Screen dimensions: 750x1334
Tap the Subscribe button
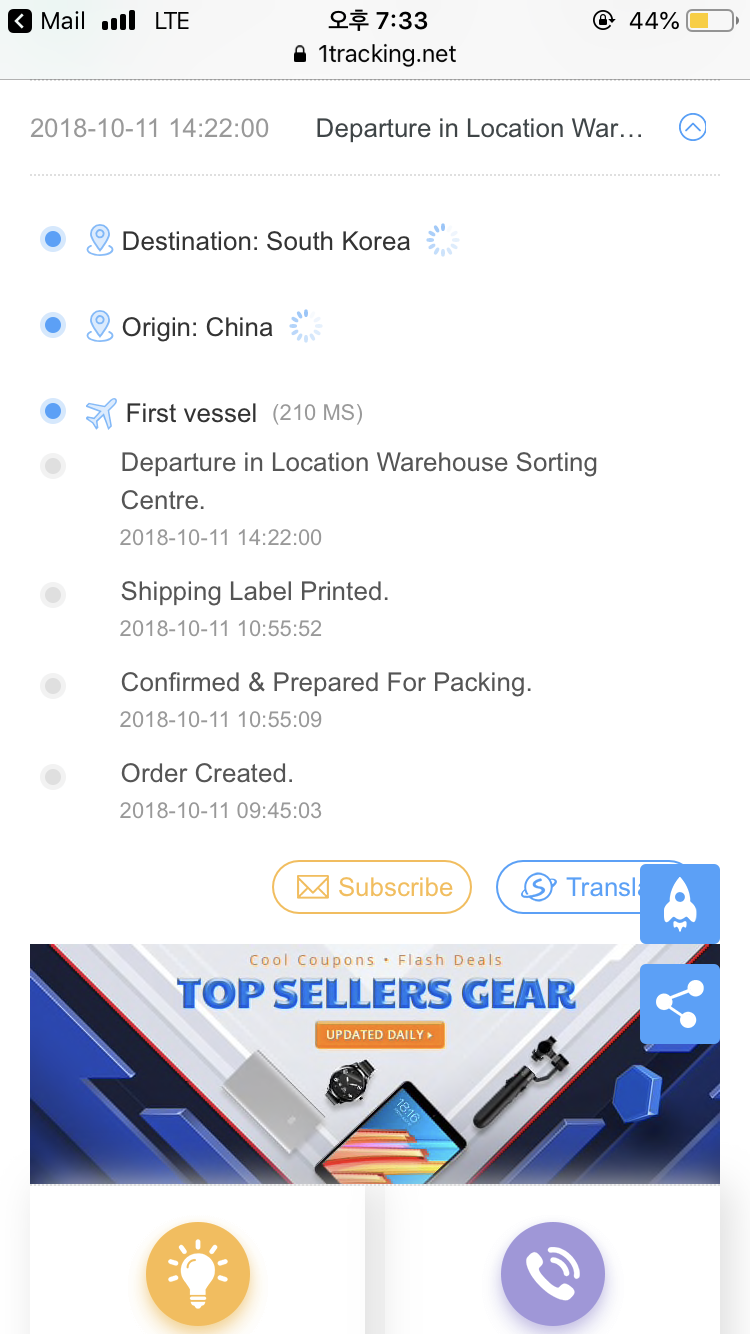[372, 887]
